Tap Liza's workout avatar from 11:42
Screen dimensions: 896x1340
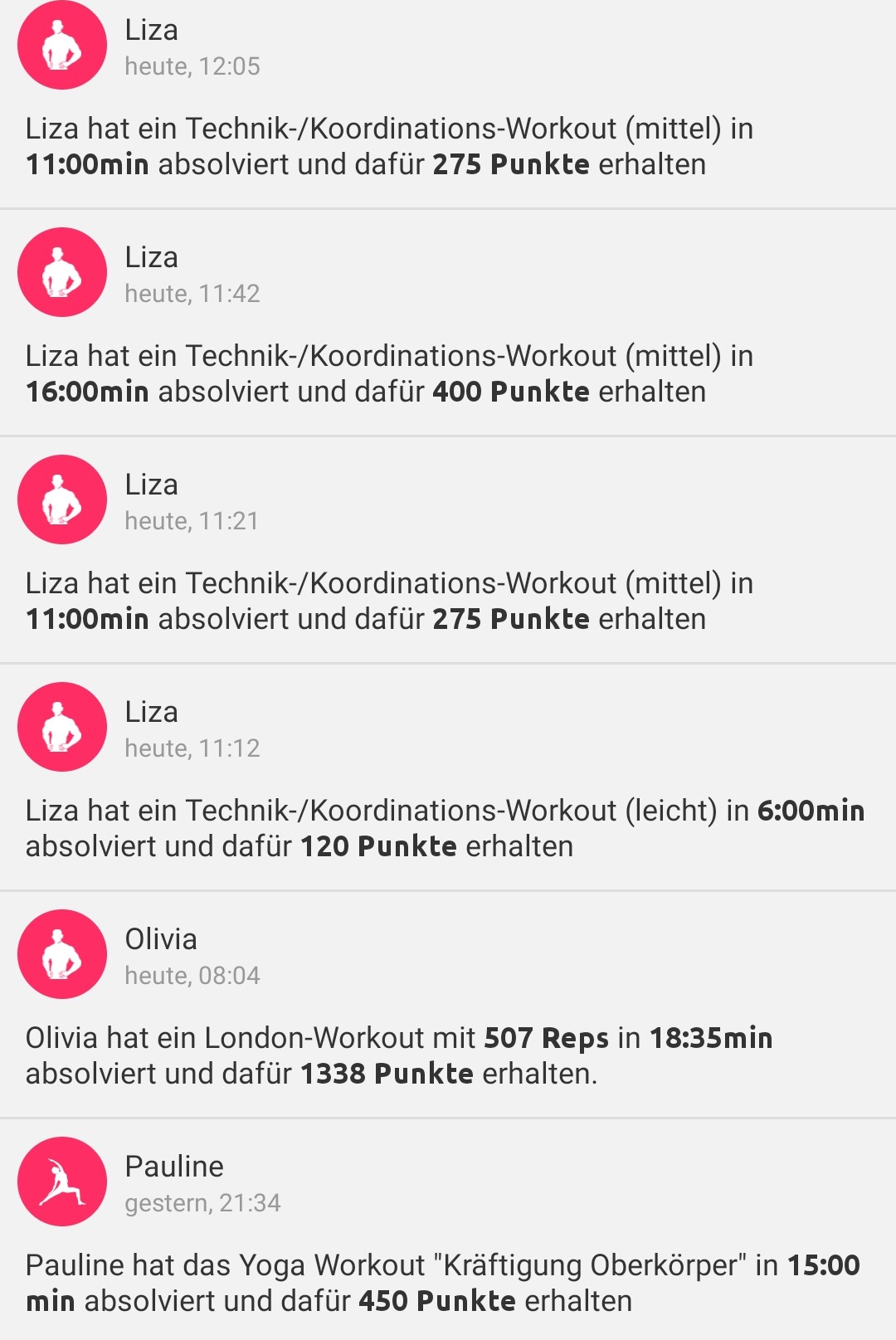click(x=62, y=271)
